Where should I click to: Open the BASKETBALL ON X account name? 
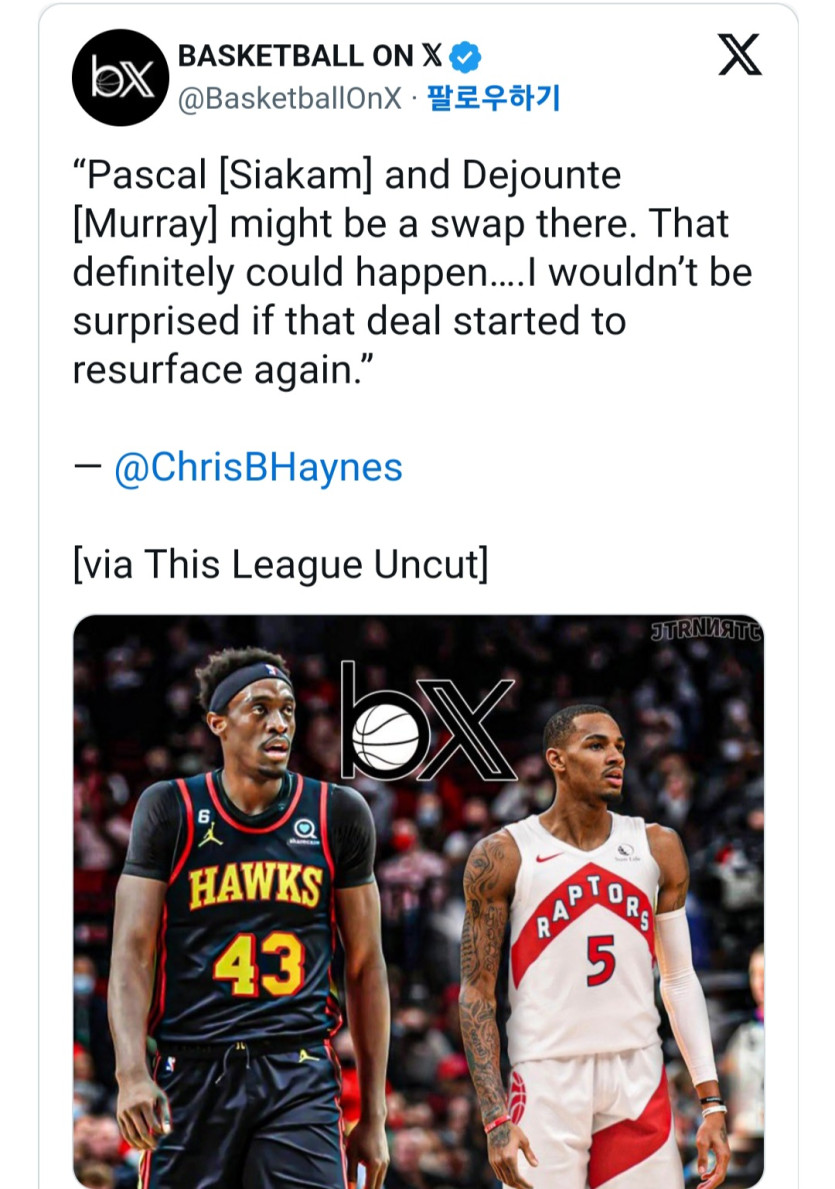click(x=309, y=57)
